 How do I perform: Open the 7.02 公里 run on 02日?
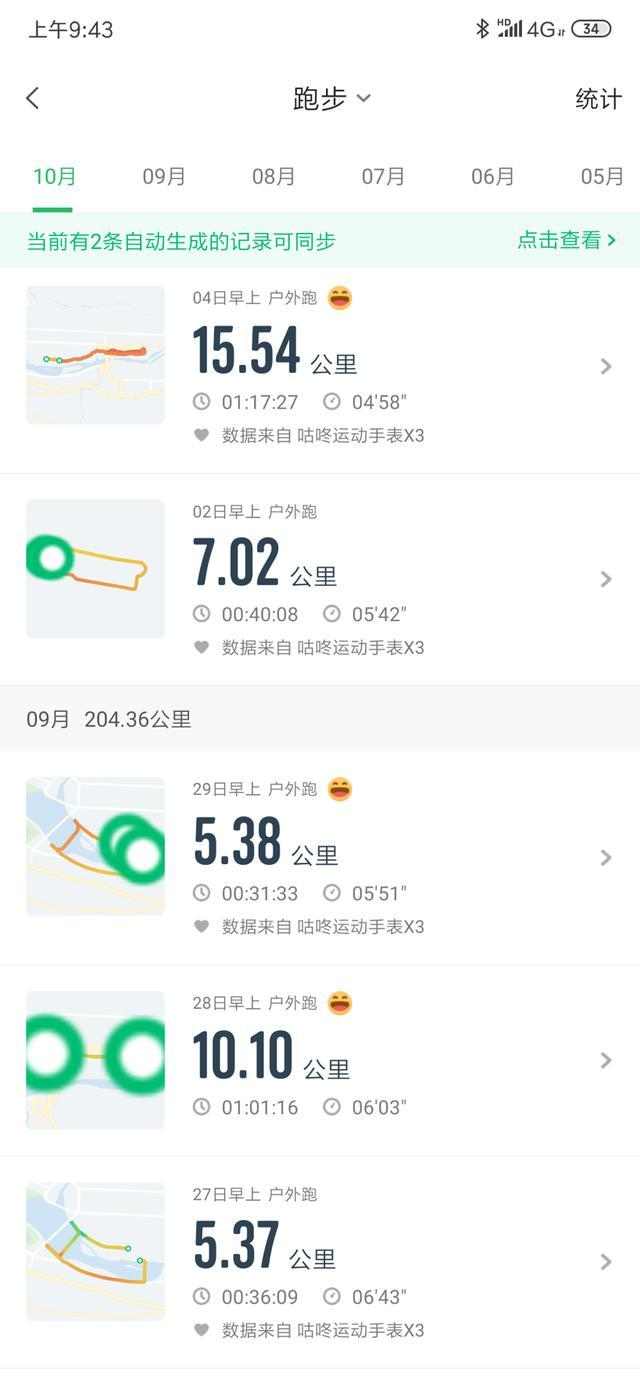320,579
